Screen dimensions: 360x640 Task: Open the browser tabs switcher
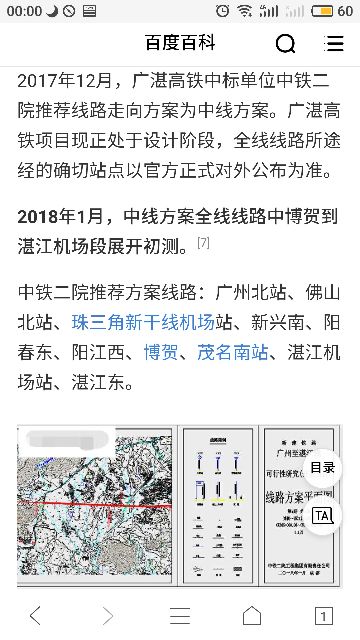[x=324, y=616]
